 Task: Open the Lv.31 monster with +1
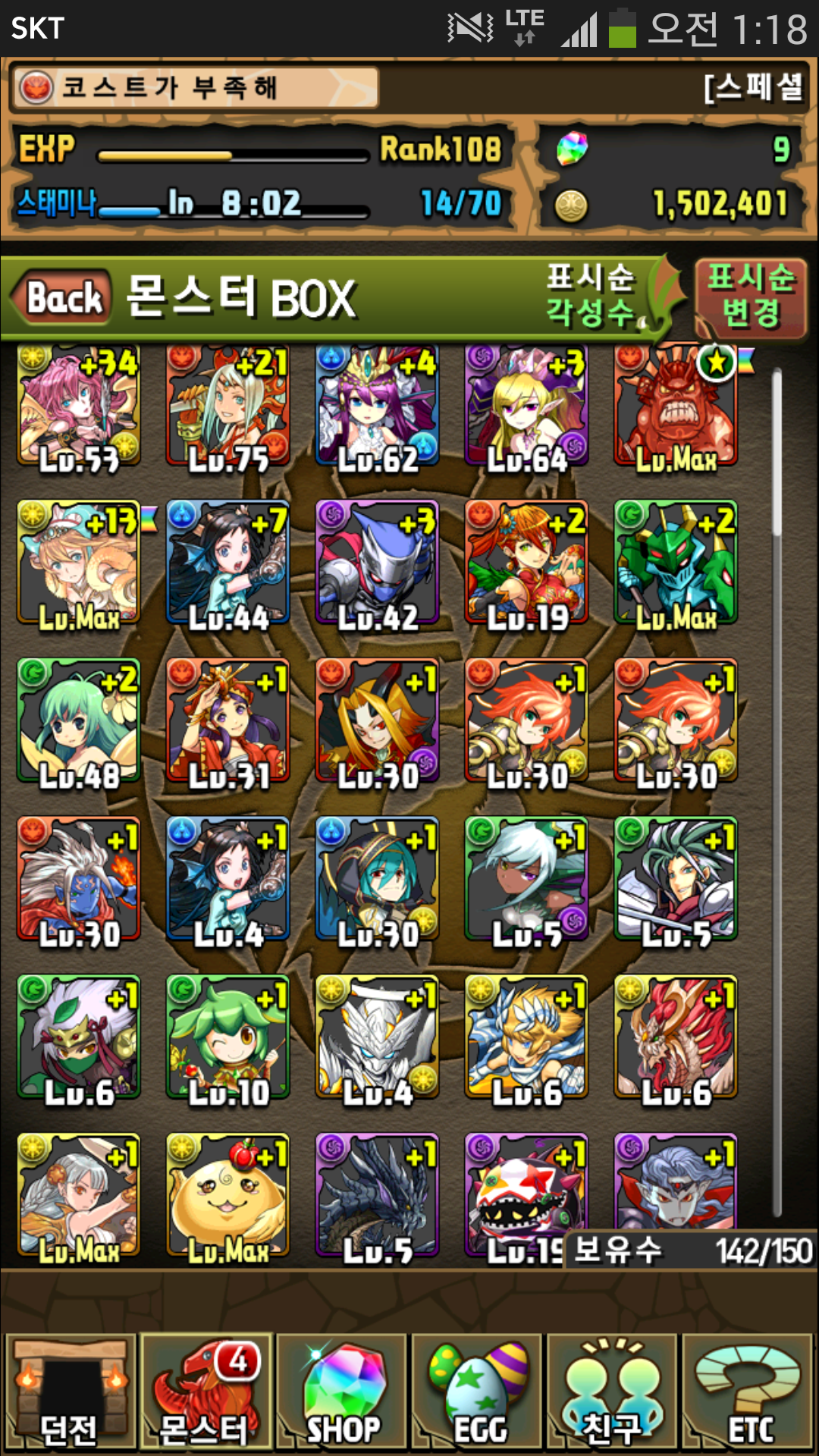pyautogui.click(x=227, y=720)
